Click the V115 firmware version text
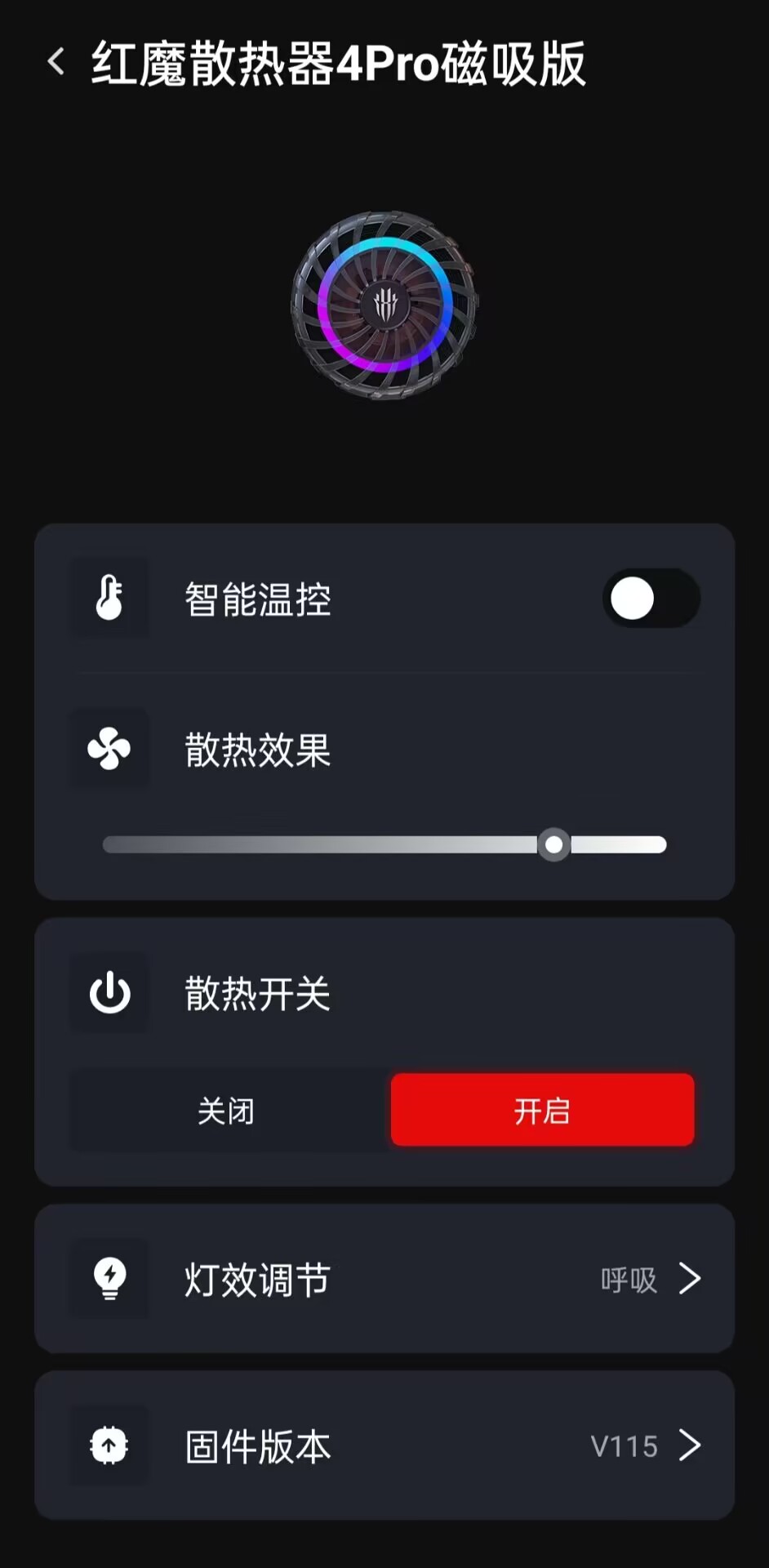 click(624, 1445)
